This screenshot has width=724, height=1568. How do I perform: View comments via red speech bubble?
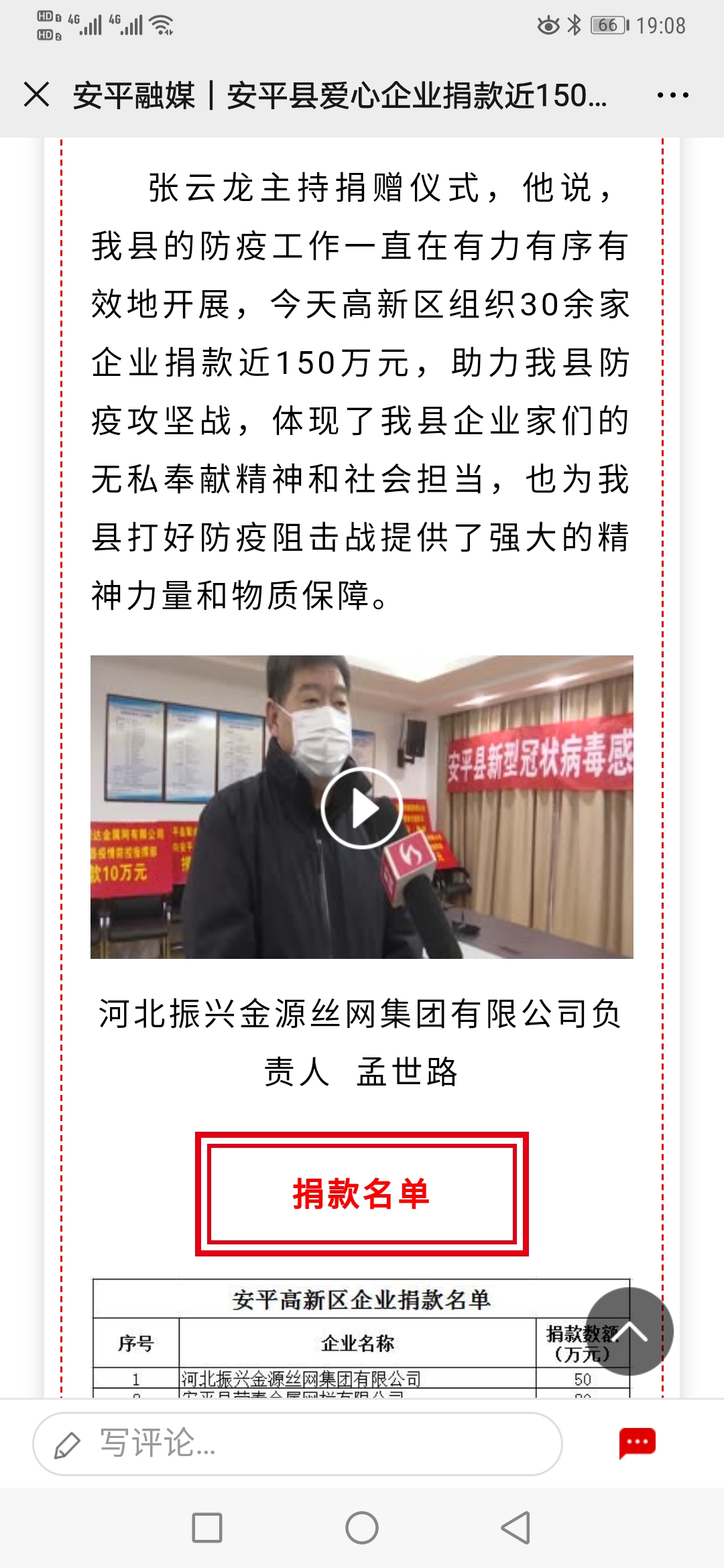pyautogui.click(x=637, y=1443)
